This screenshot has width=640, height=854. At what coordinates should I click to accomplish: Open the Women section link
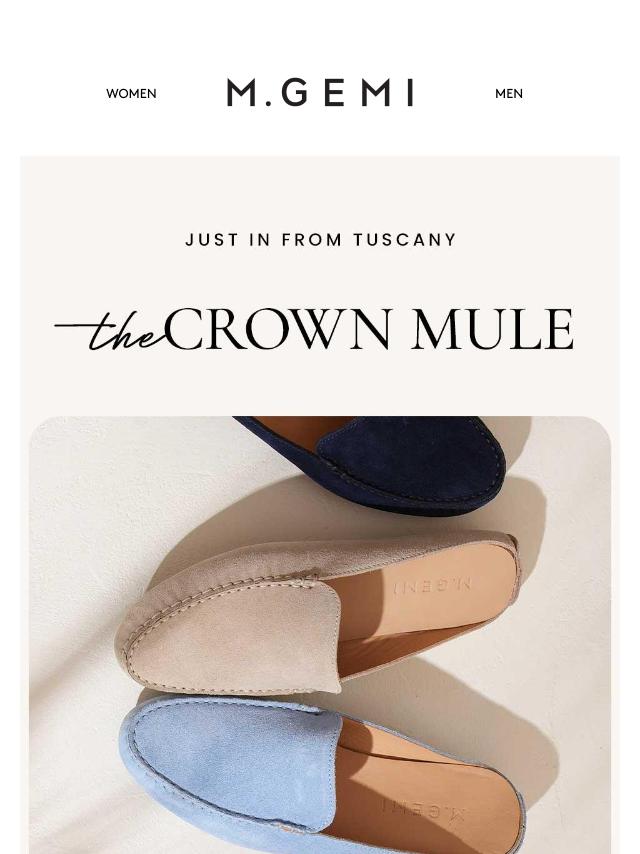(131, 94)
